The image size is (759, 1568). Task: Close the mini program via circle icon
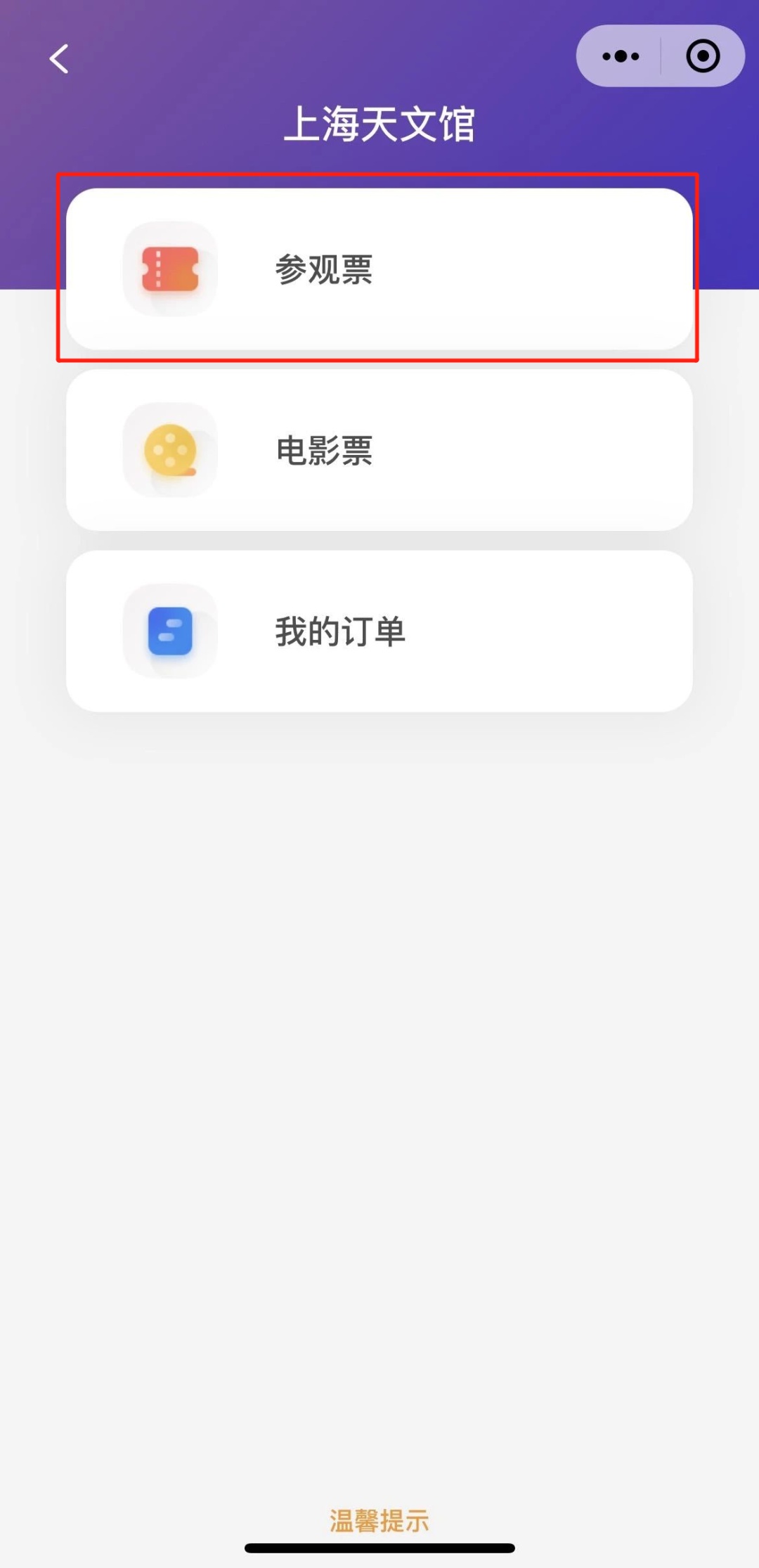click(x=703, y=56)
